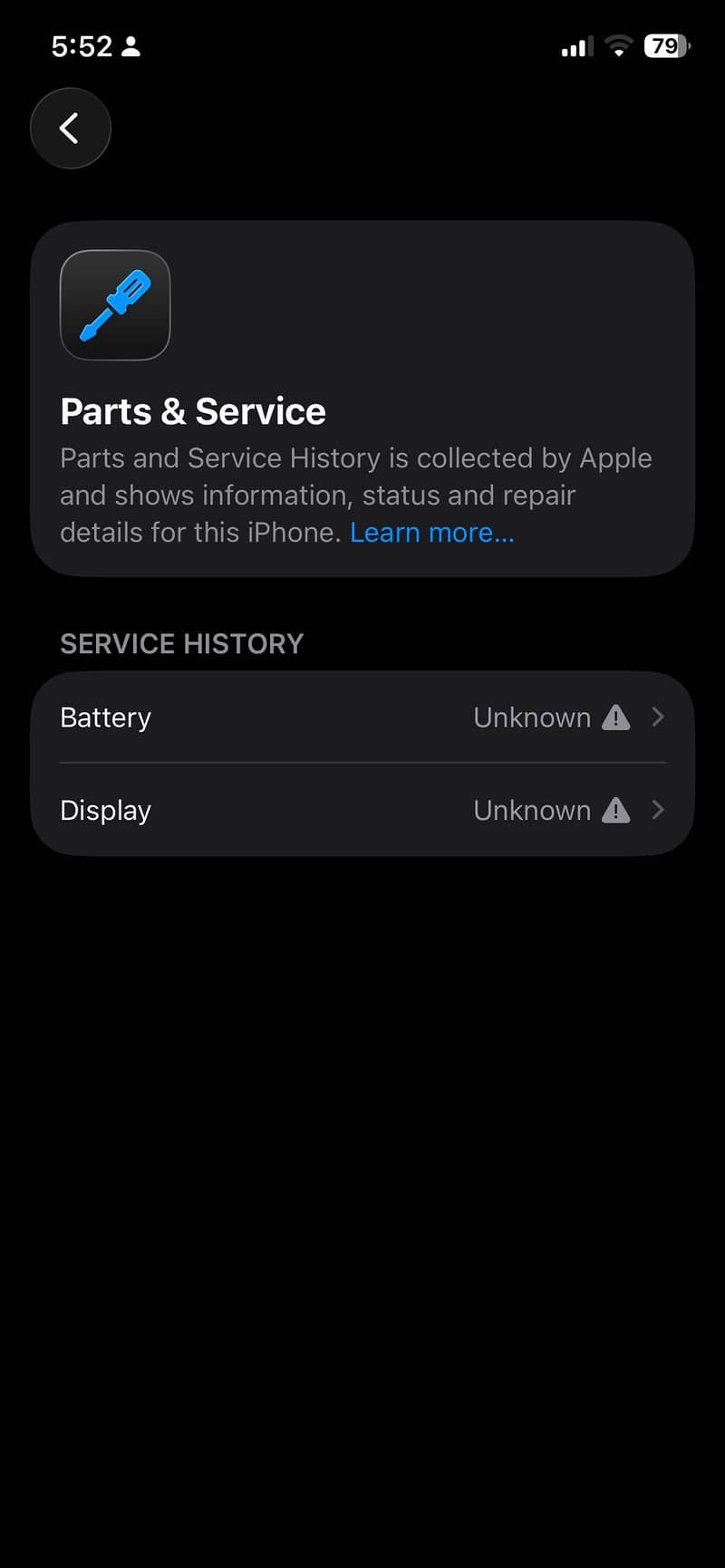Navigate back using the circular back button
This screenshot has width=725, height=1568.
tap(70, 128)
